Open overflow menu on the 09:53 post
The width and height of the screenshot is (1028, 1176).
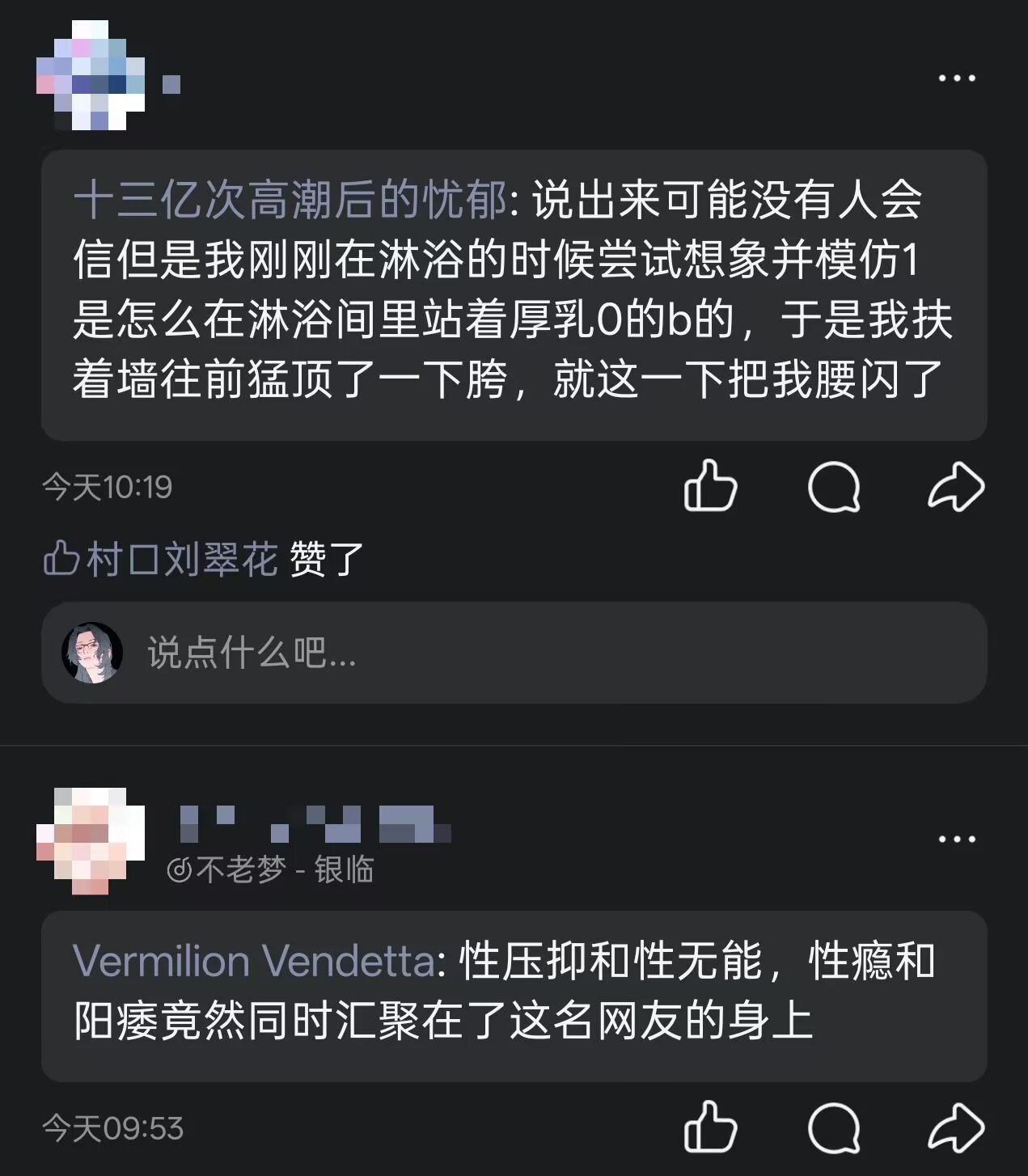957,839
